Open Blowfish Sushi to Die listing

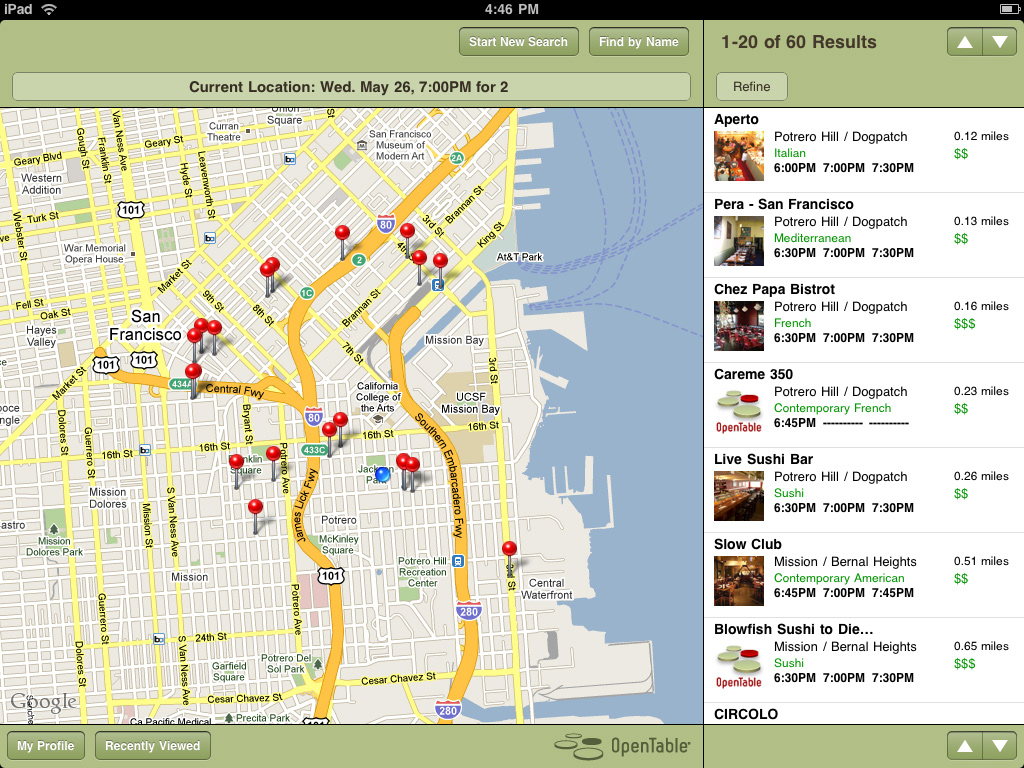[864, 660]
